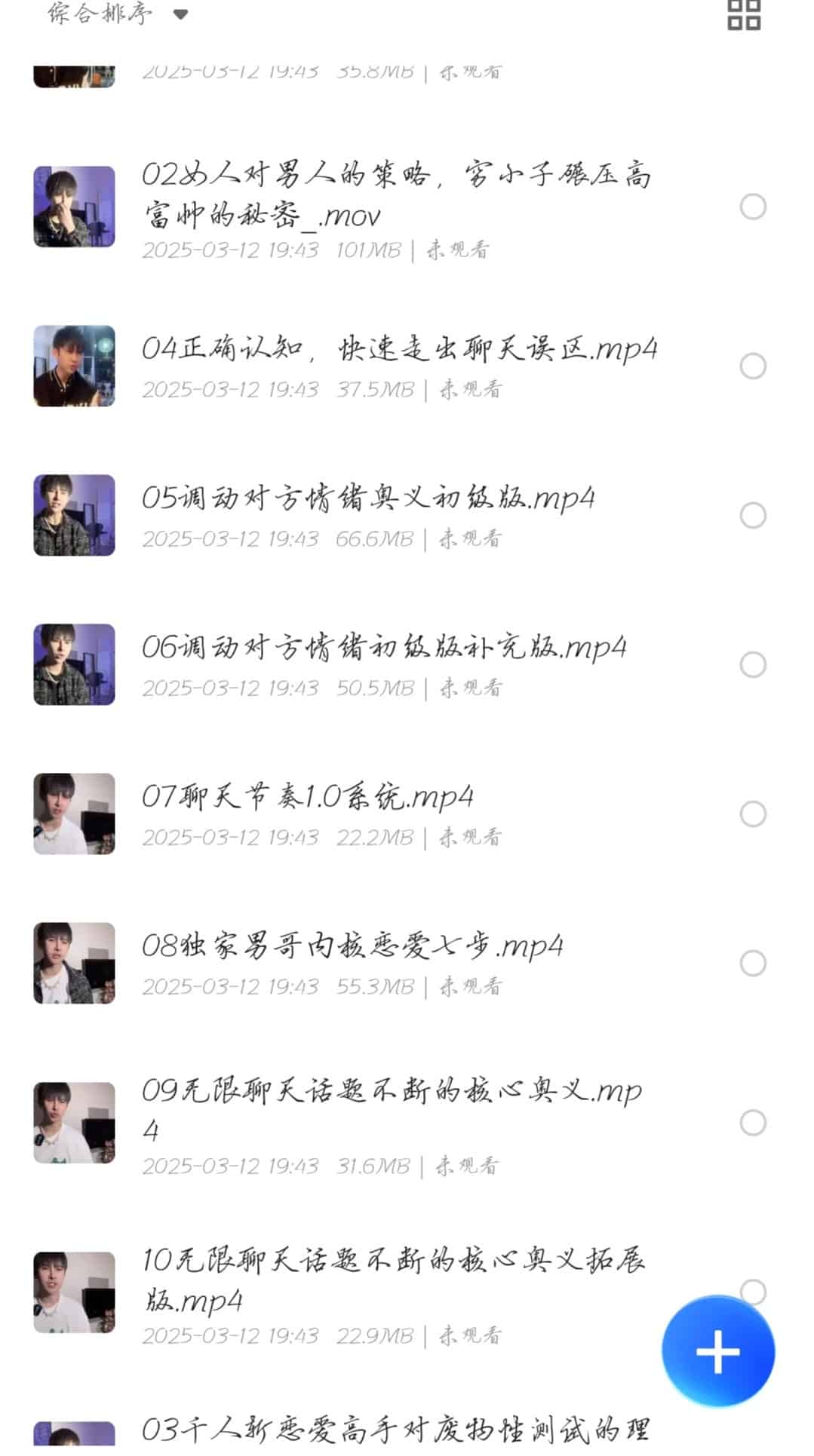Select the 02女人对男人的策略 file checkbox
The image size is (814, 1456).
click(x=753, y=207)
